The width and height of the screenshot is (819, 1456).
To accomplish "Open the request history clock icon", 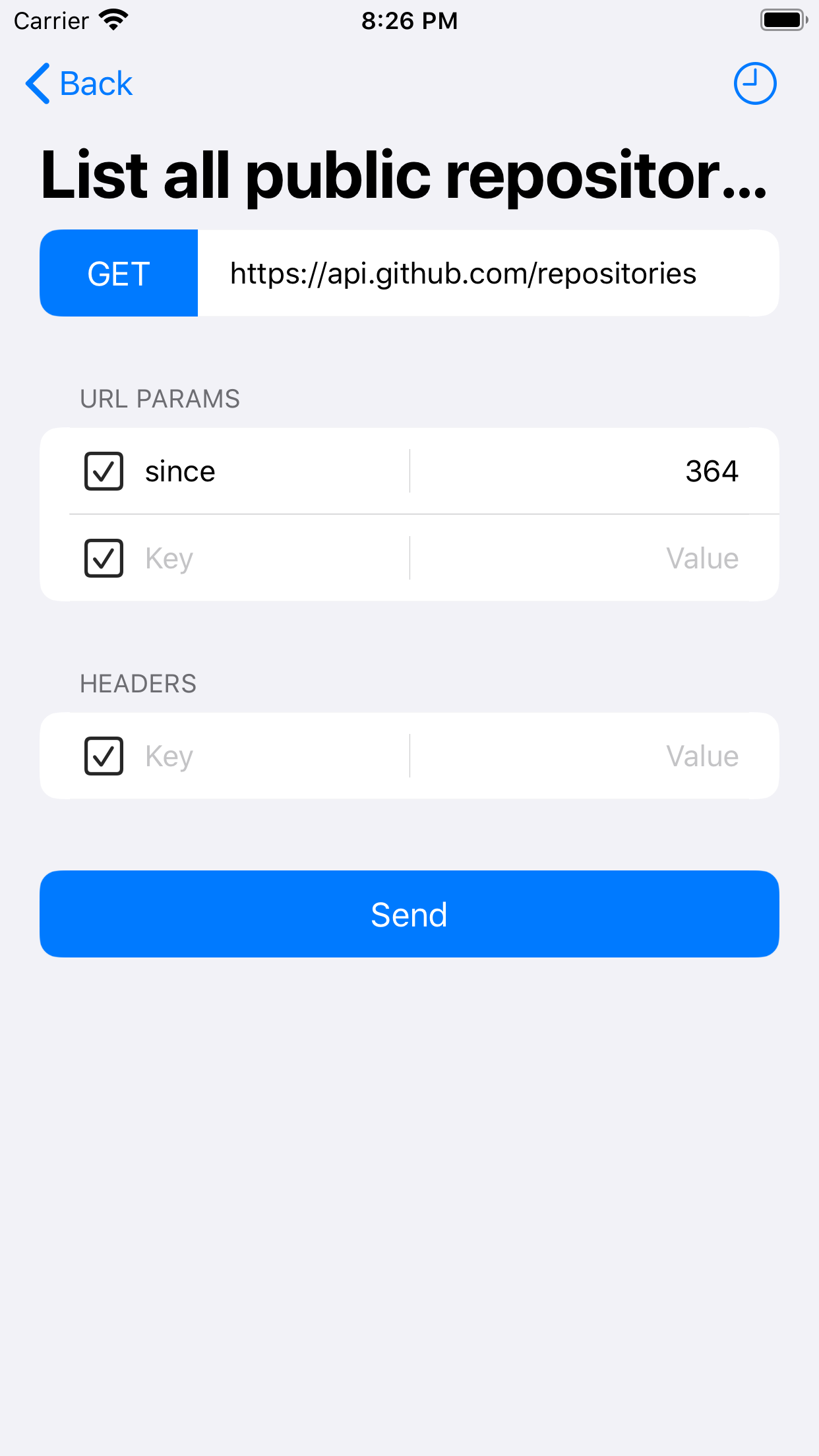I will click(755, 83).
